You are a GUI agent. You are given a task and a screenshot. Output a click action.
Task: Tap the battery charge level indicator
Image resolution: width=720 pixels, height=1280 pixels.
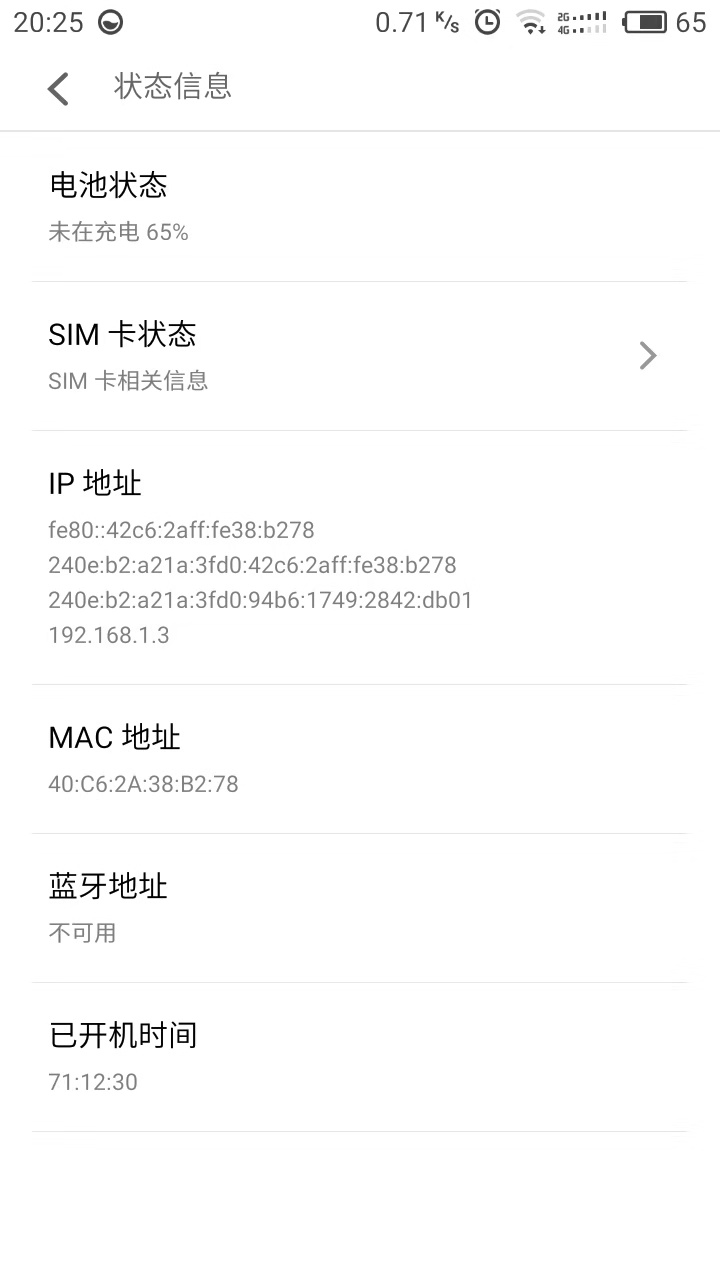[x=649, y=21]
